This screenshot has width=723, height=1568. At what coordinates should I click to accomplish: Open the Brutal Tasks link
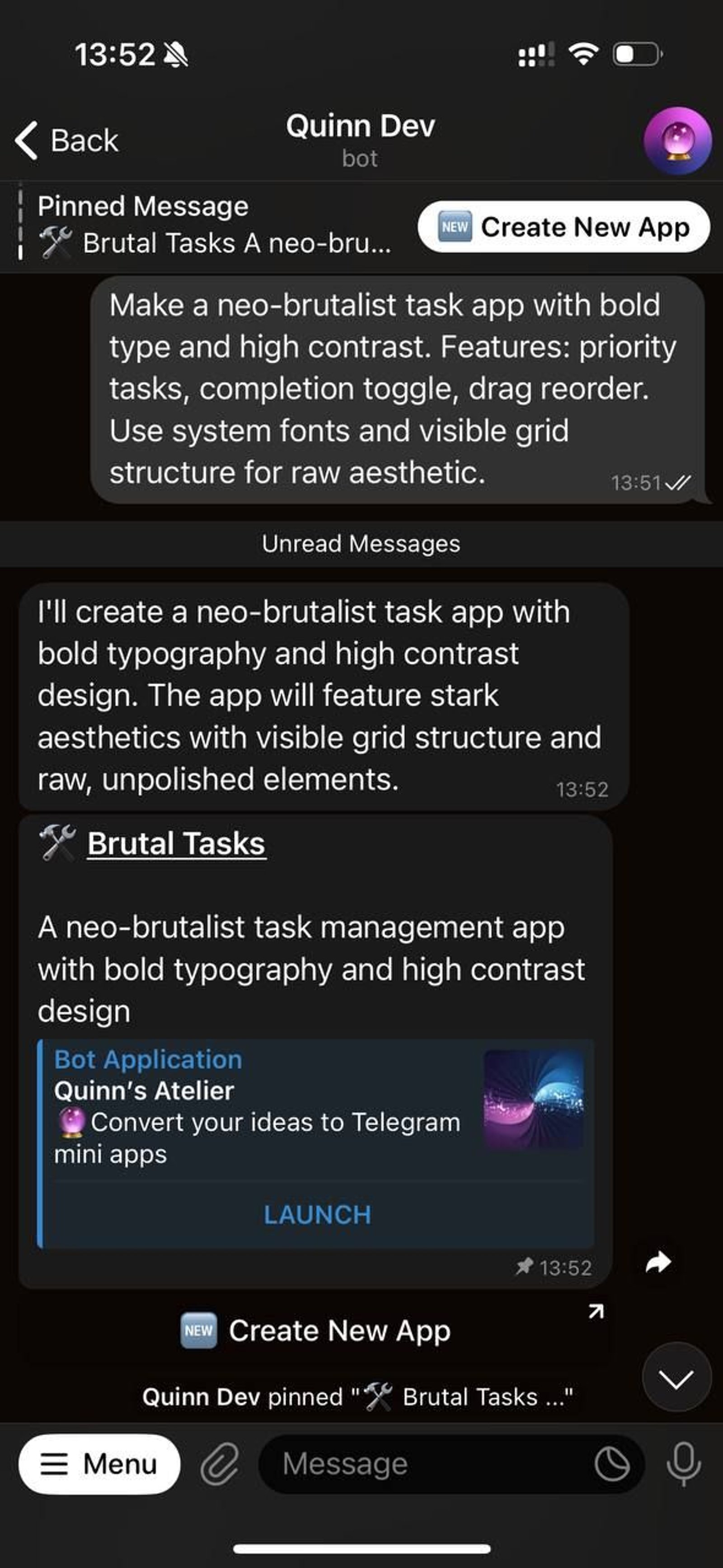tap(176, 843)
